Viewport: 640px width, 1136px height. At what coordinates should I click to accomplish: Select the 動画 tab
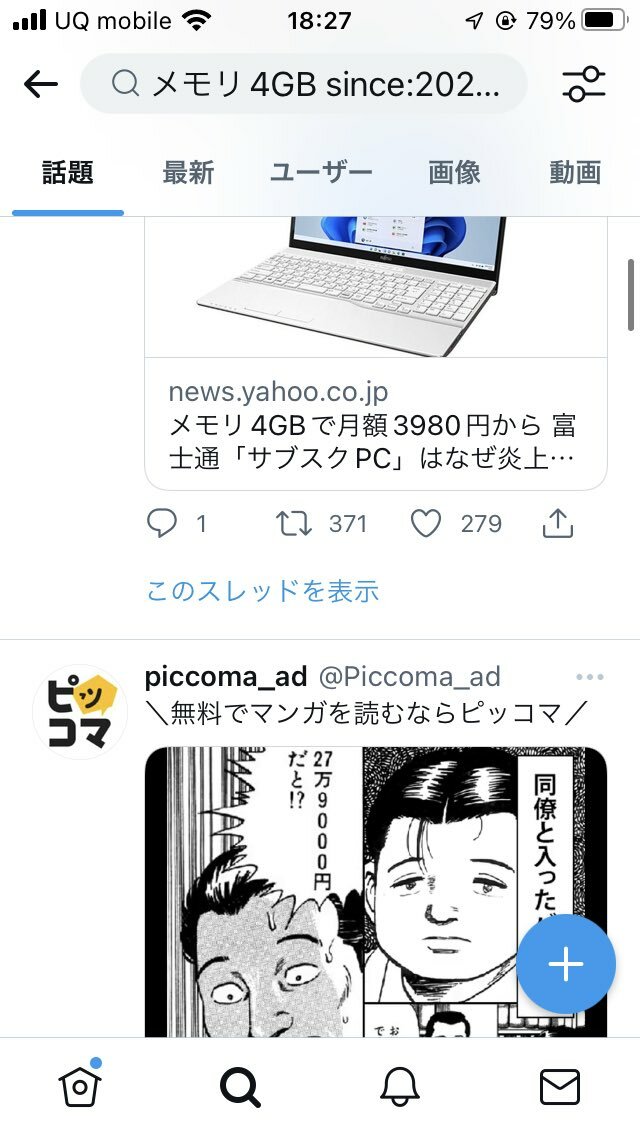(574, 173)
